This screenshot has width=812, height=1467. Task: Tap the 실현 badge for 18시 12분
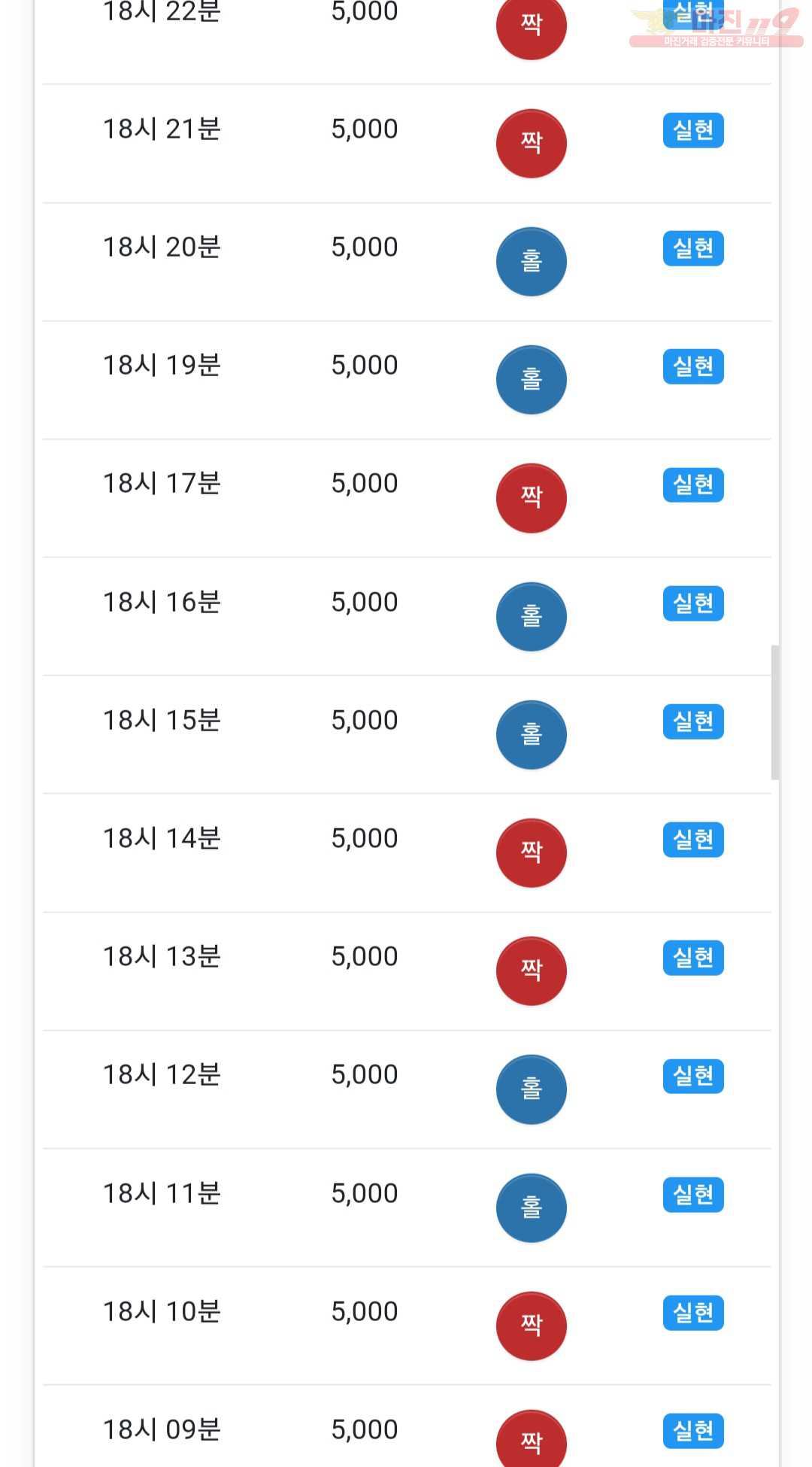click(x=693, y=1076)
